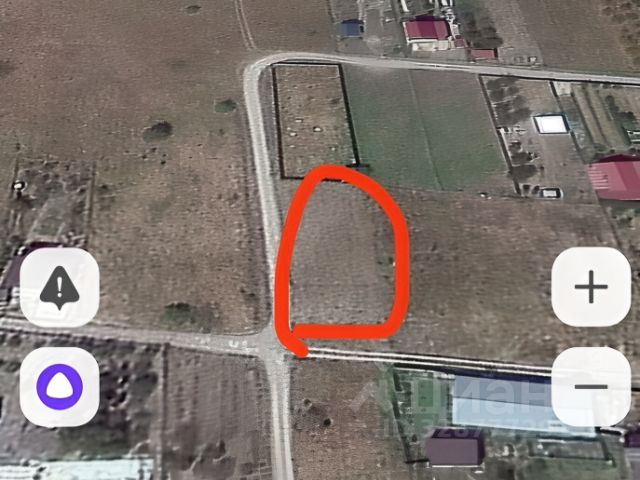Zoom out of the map

click(591, 387)
